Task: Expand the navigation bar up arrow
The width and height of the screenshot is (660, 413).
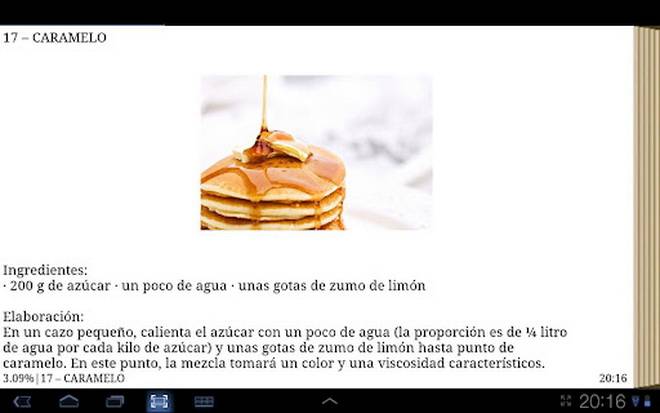Action: coord(330,401)
